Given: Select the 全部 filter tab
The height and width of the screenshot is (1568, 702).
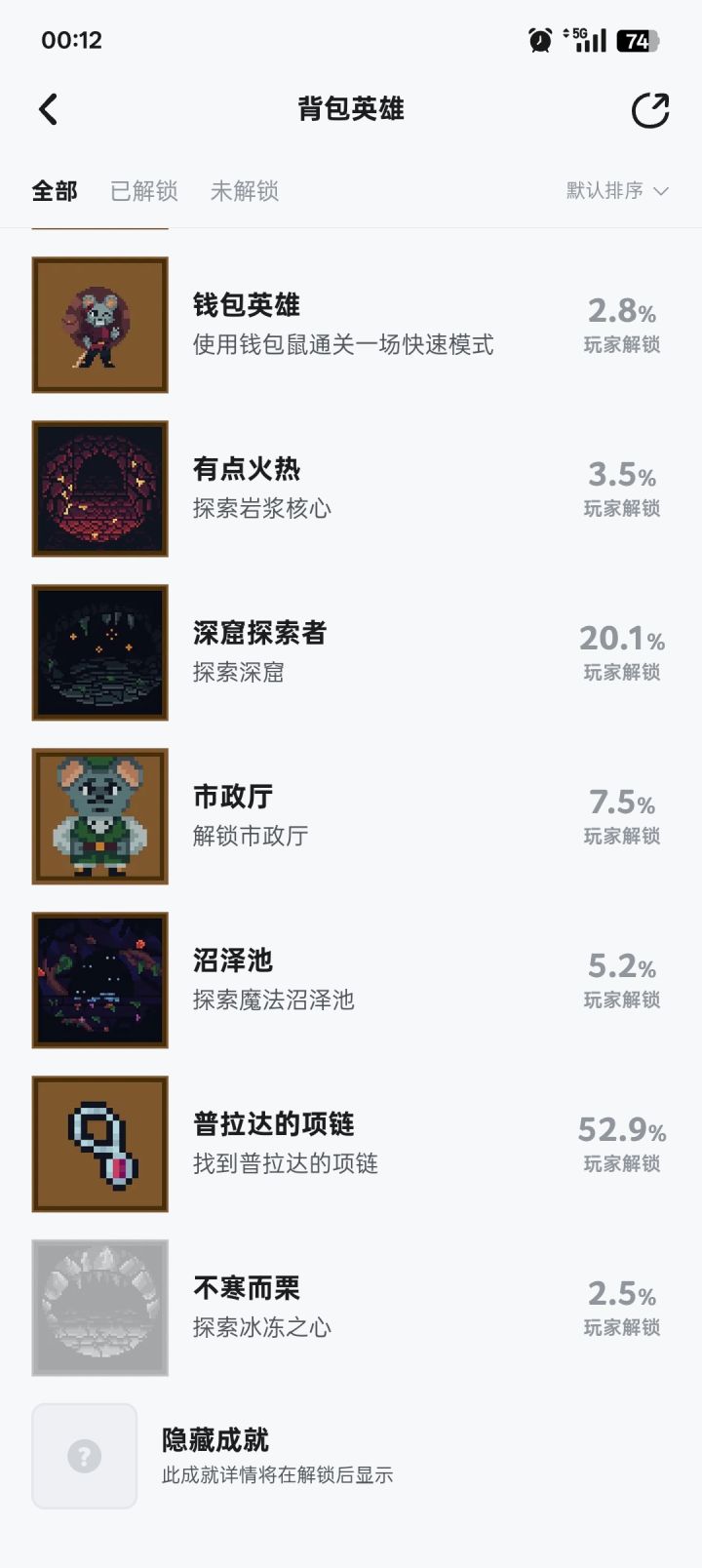Looking at the screenshot, I should [55, 191].
